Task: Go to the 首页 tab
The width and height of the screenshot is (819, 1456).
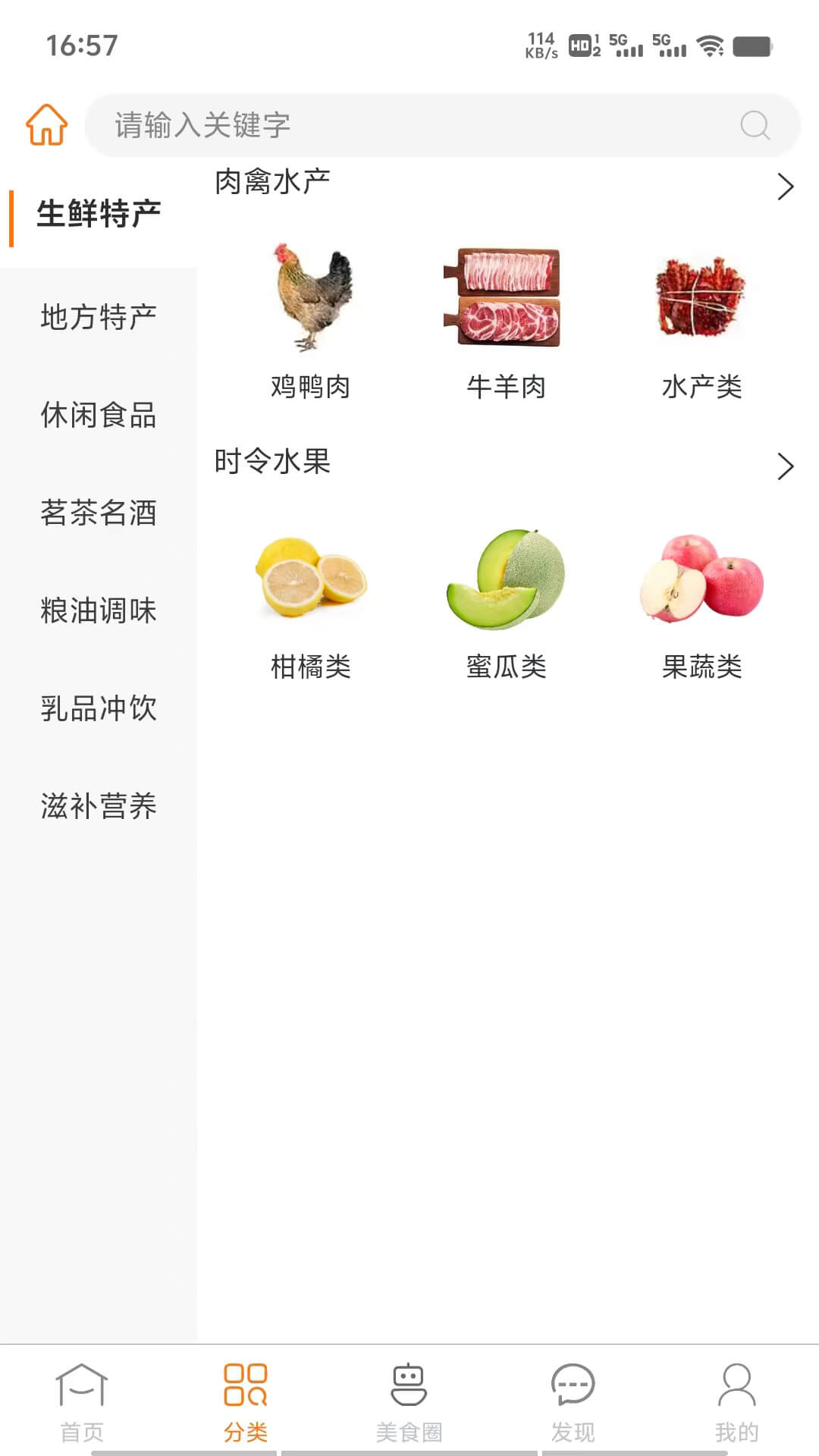Action: click(82, 1401)
